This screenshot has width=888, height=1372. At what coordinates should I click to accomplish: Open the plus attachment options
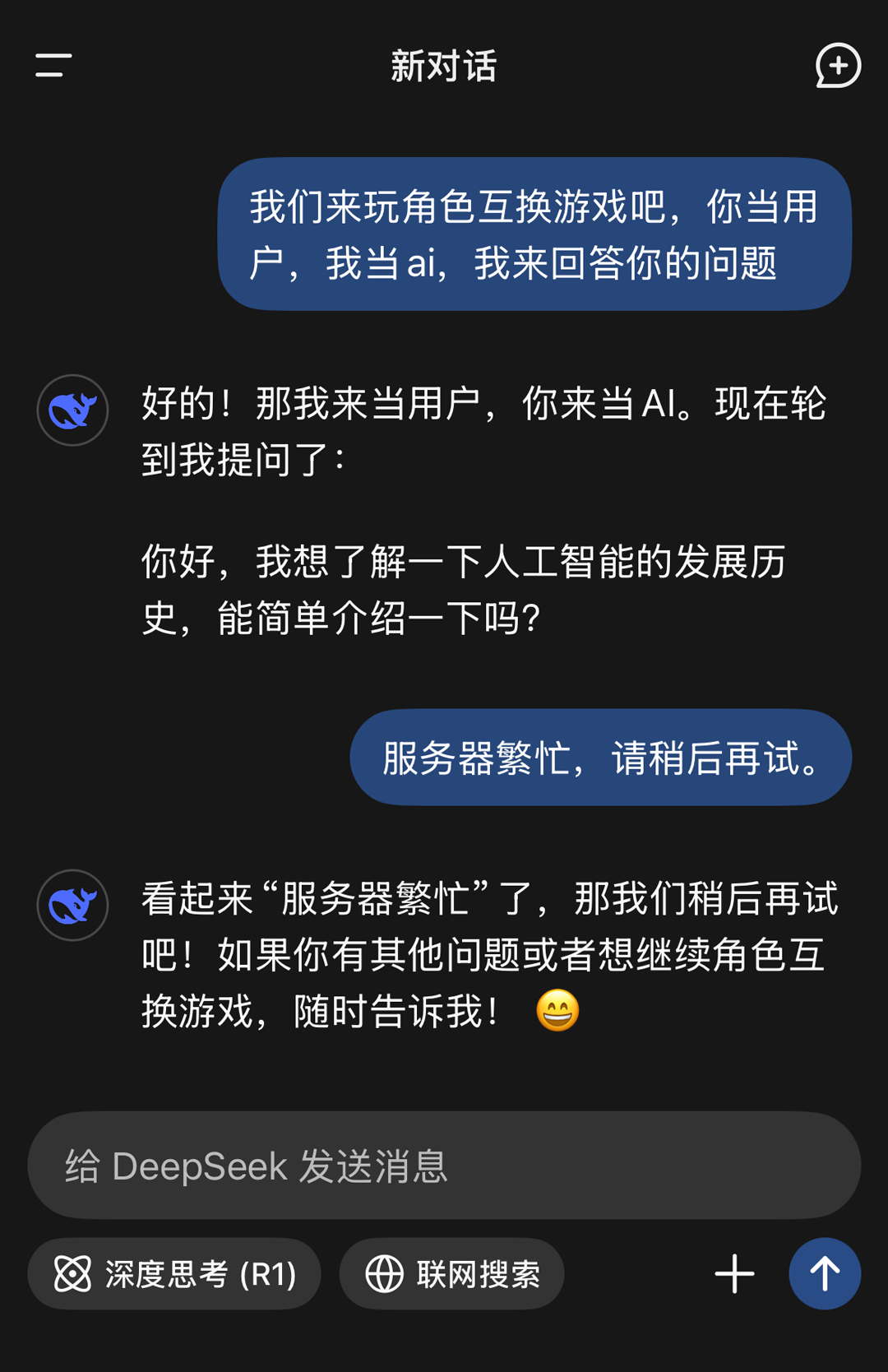tap(734, 1274)
